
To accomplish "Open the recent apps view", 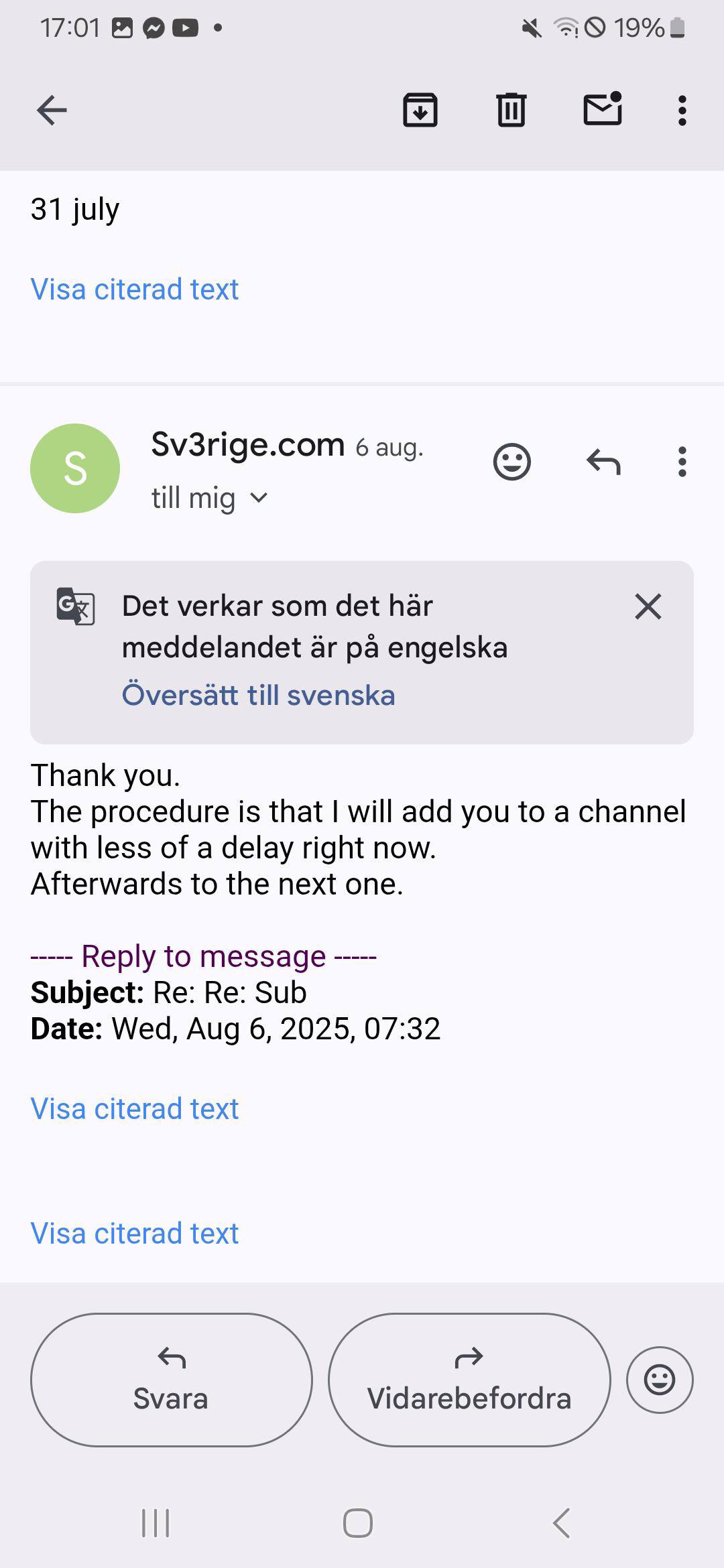I will pos(156,1523).
